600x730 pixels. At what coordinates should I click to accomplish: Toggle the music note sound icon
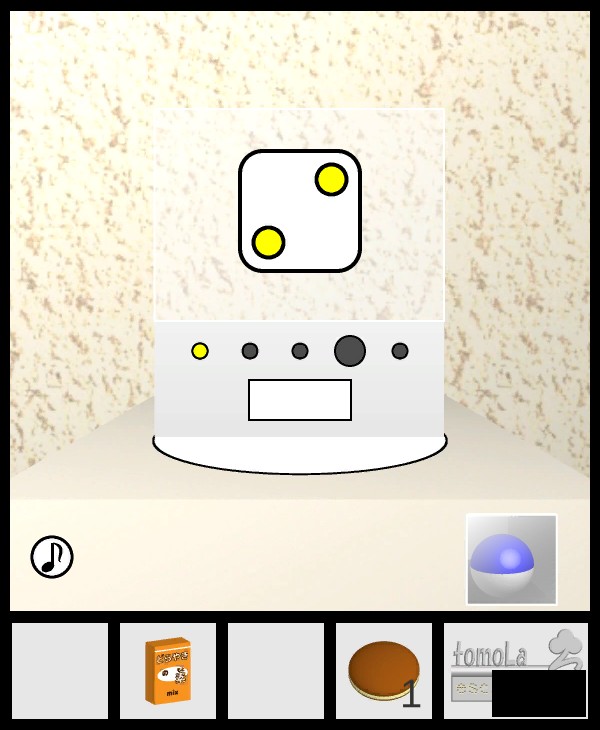[x=52, y=557]
